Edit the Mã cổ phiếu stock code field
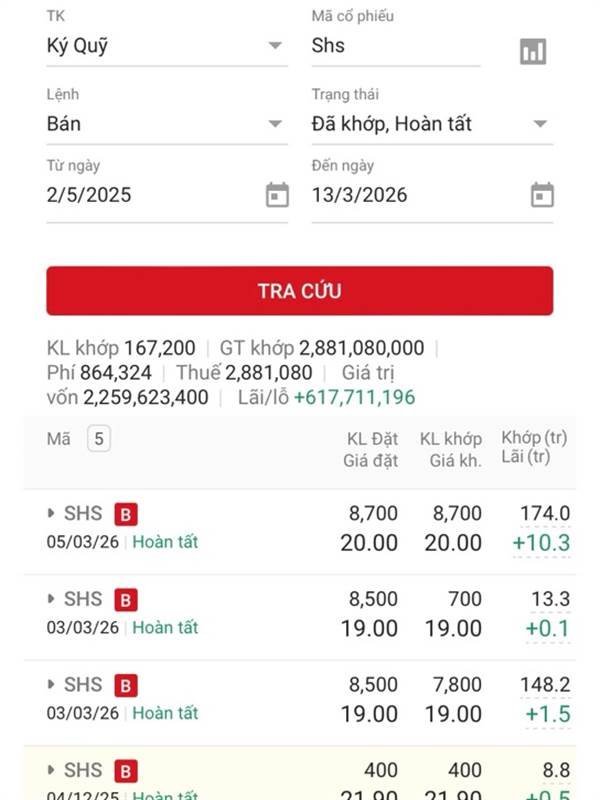Image resolution: width=600 pixels, height=800 pixels. (395, 46)
